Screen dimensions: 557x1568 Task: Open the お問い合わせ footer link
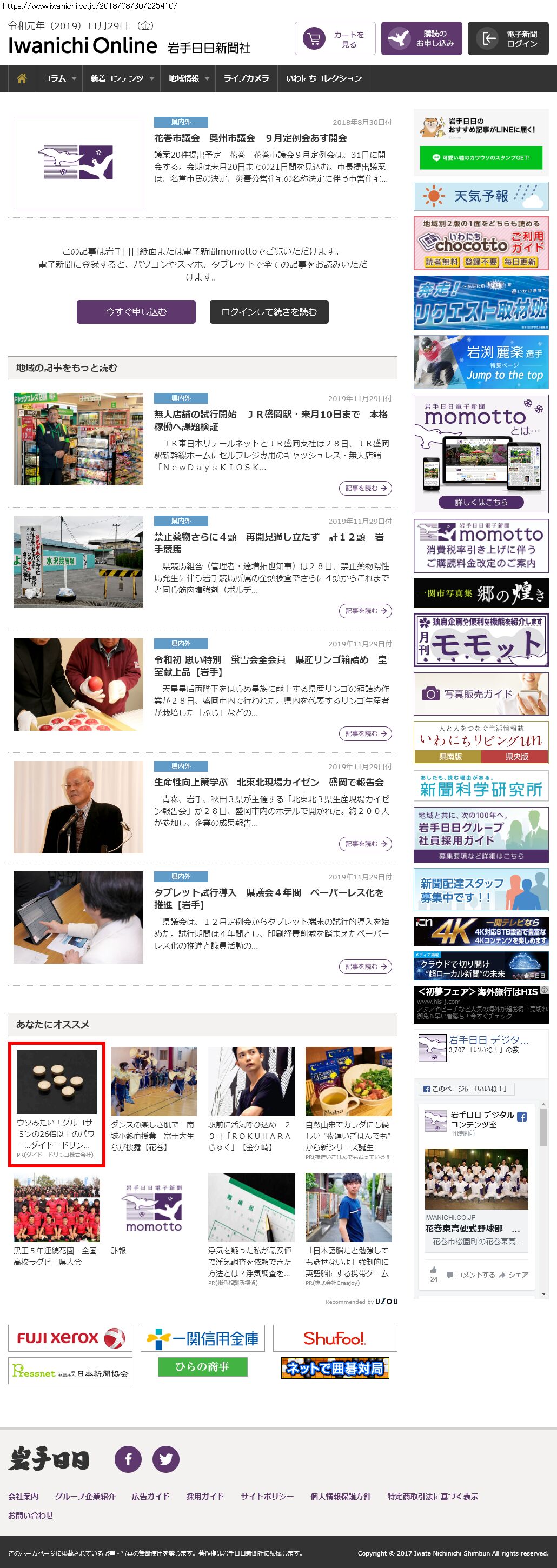click(x=30, y=1515)
